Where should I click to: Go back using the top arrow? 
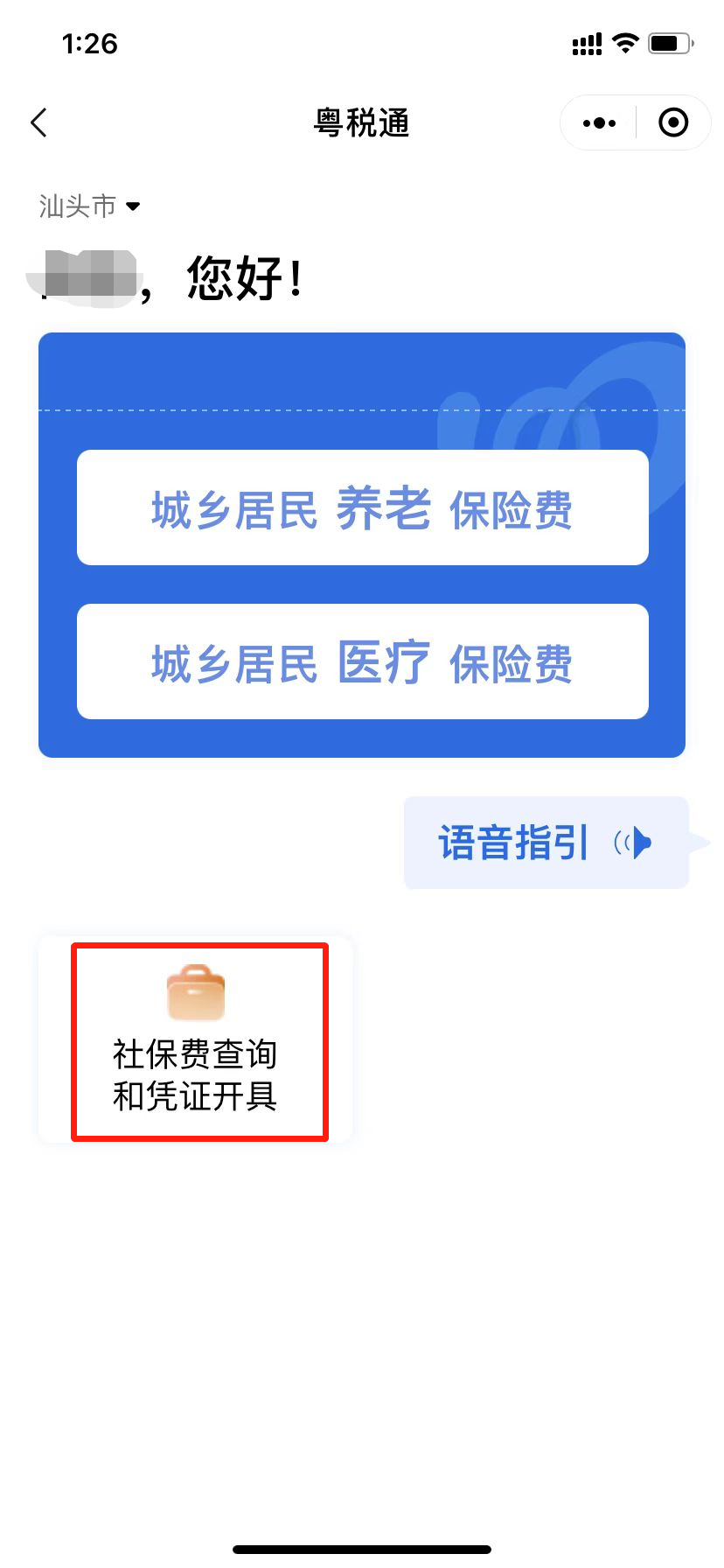pos(38,122)
